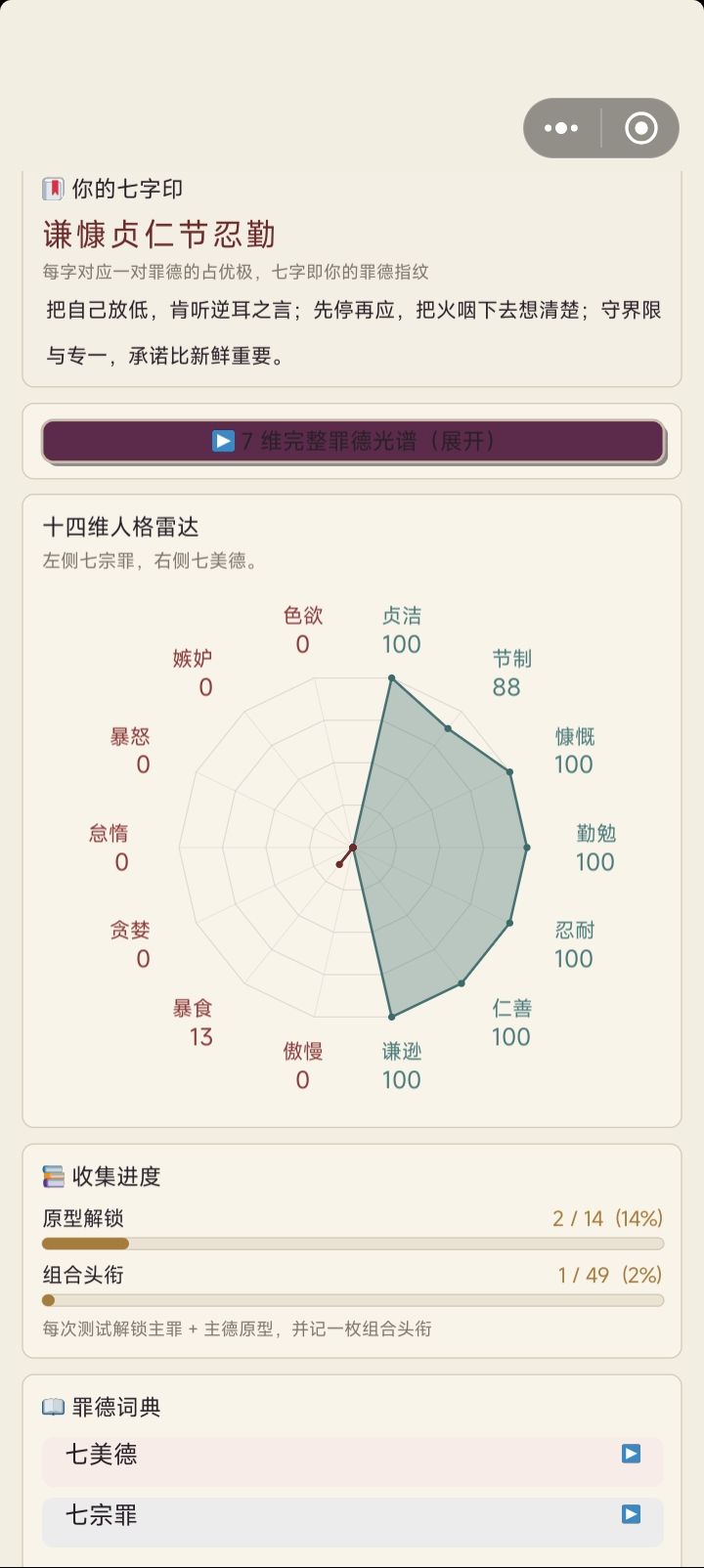Expand the 7维完整罪德光谱 section

pyautogui.click(x=353, y=442)
